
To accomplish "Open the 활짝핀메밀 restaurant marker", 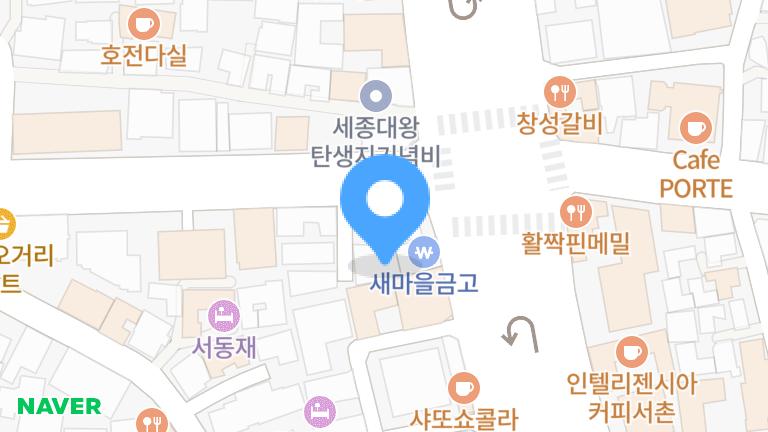I will coord(575,211).
